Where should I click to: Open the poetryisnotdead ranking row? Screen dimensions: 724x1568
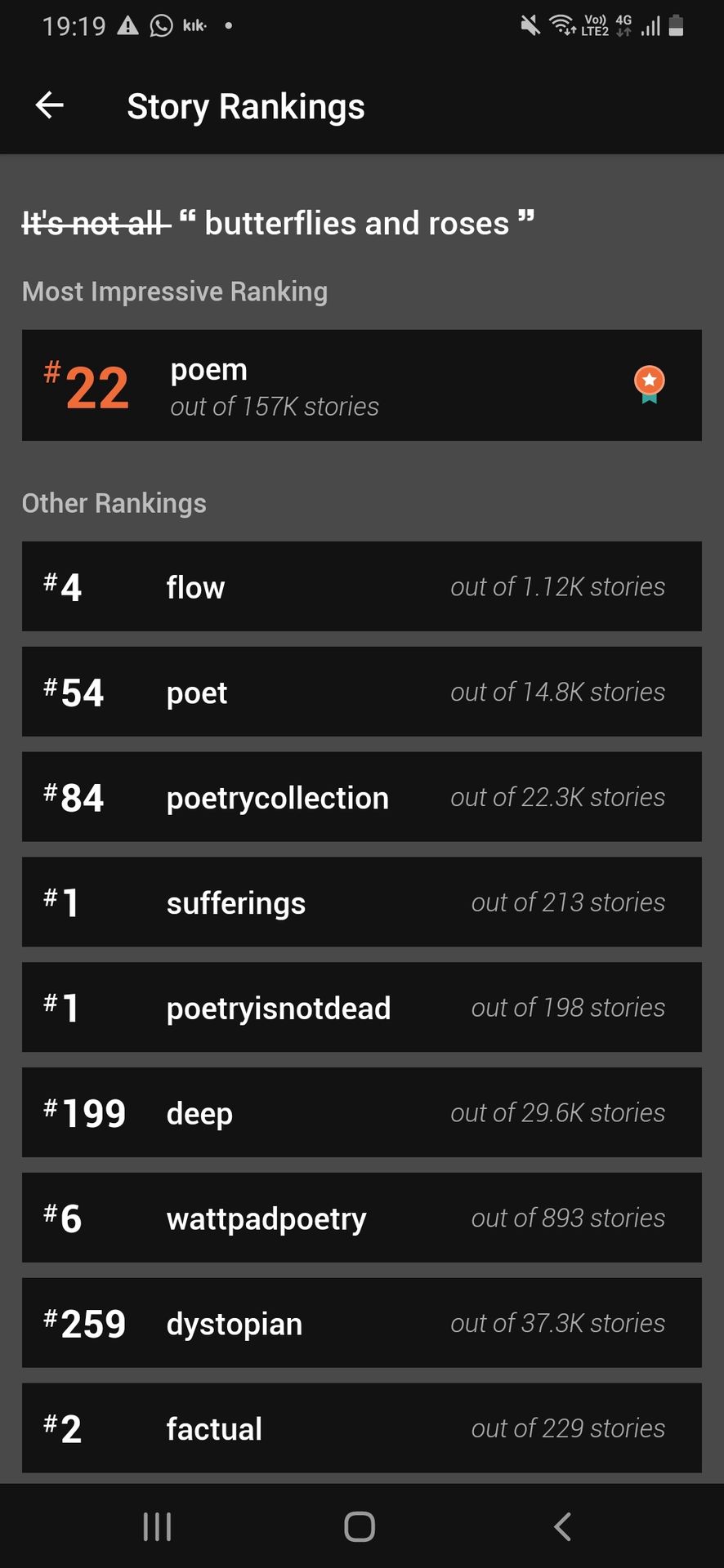pyautogui.click(x=361, y=1008)
